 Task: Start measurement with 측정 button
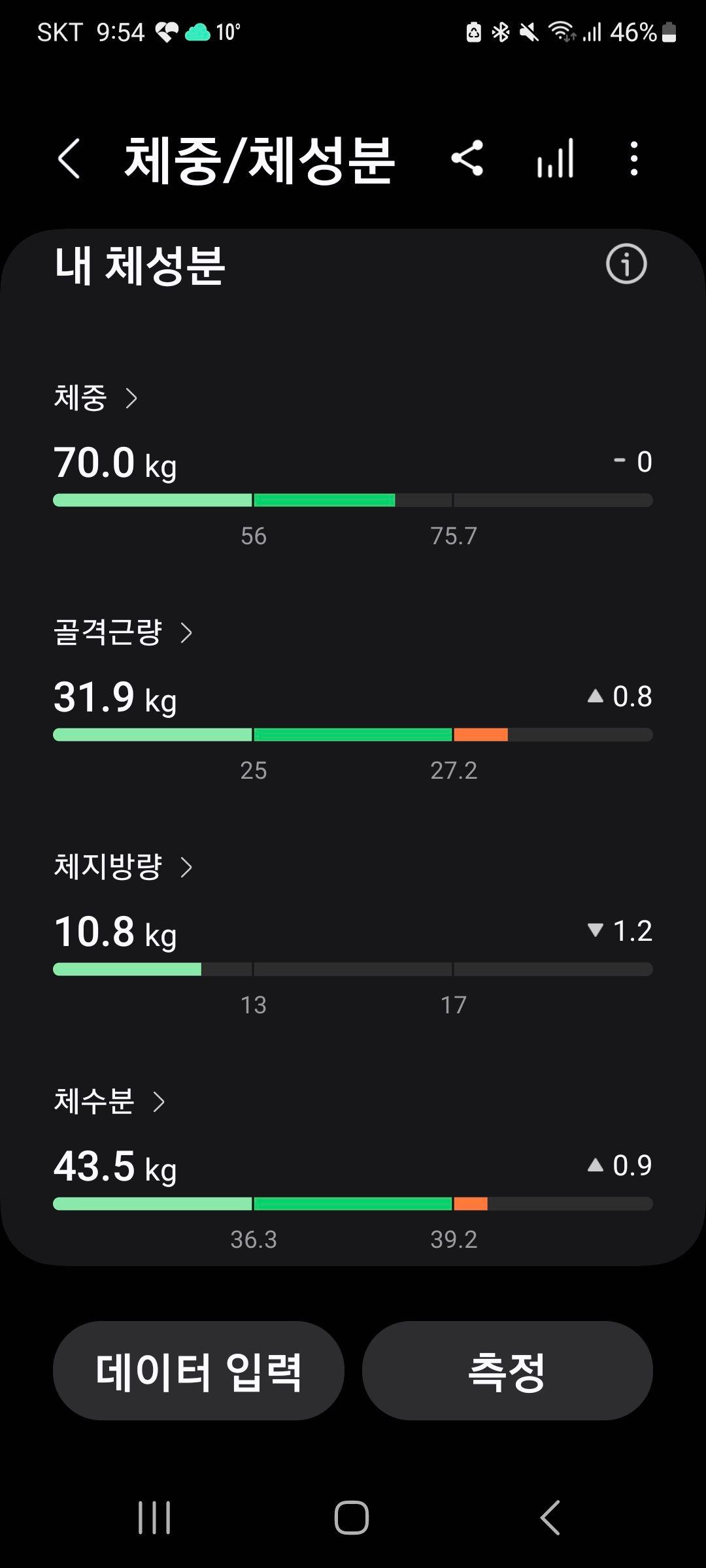(507, 1370)
